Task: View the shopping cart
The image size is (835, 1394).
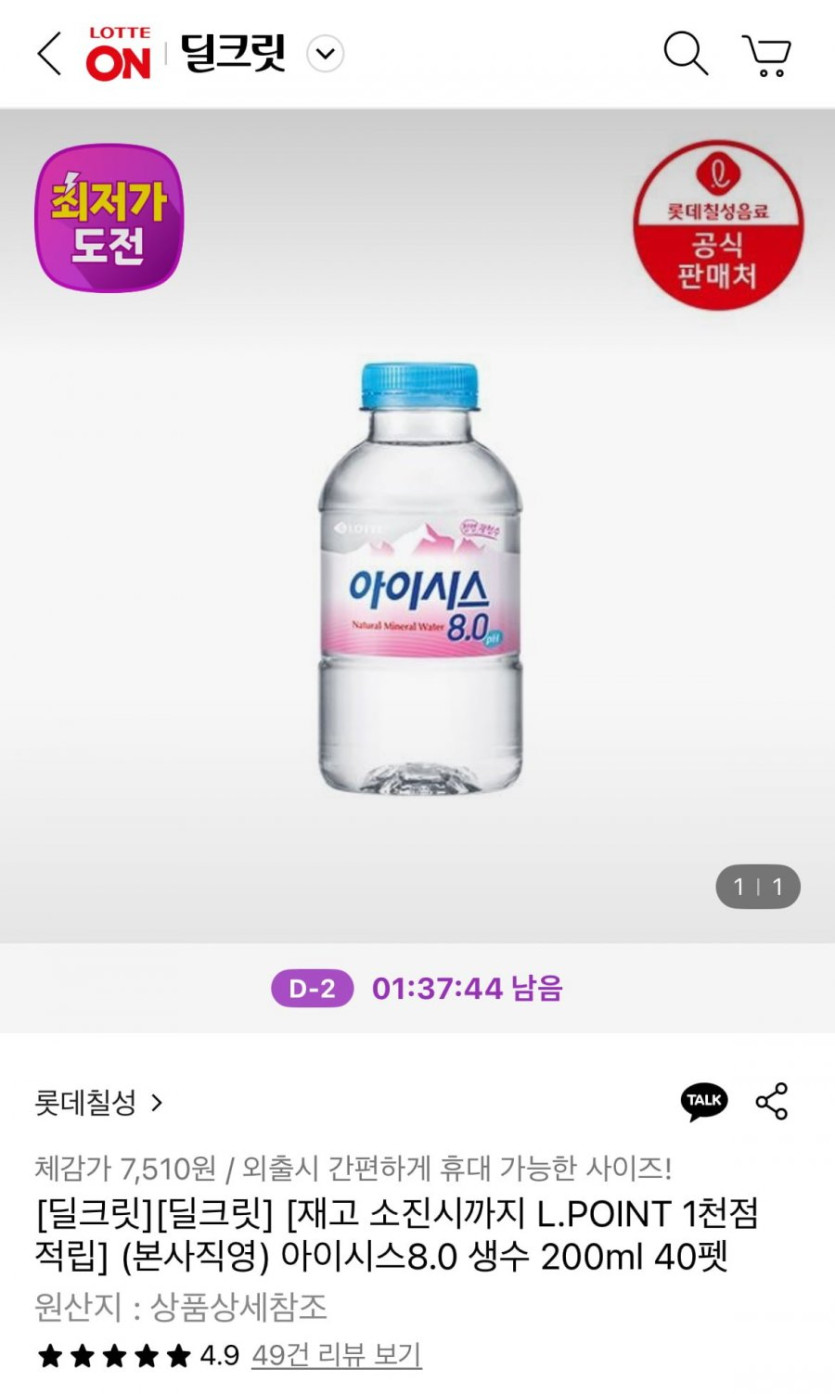Action: pos(766,56)
